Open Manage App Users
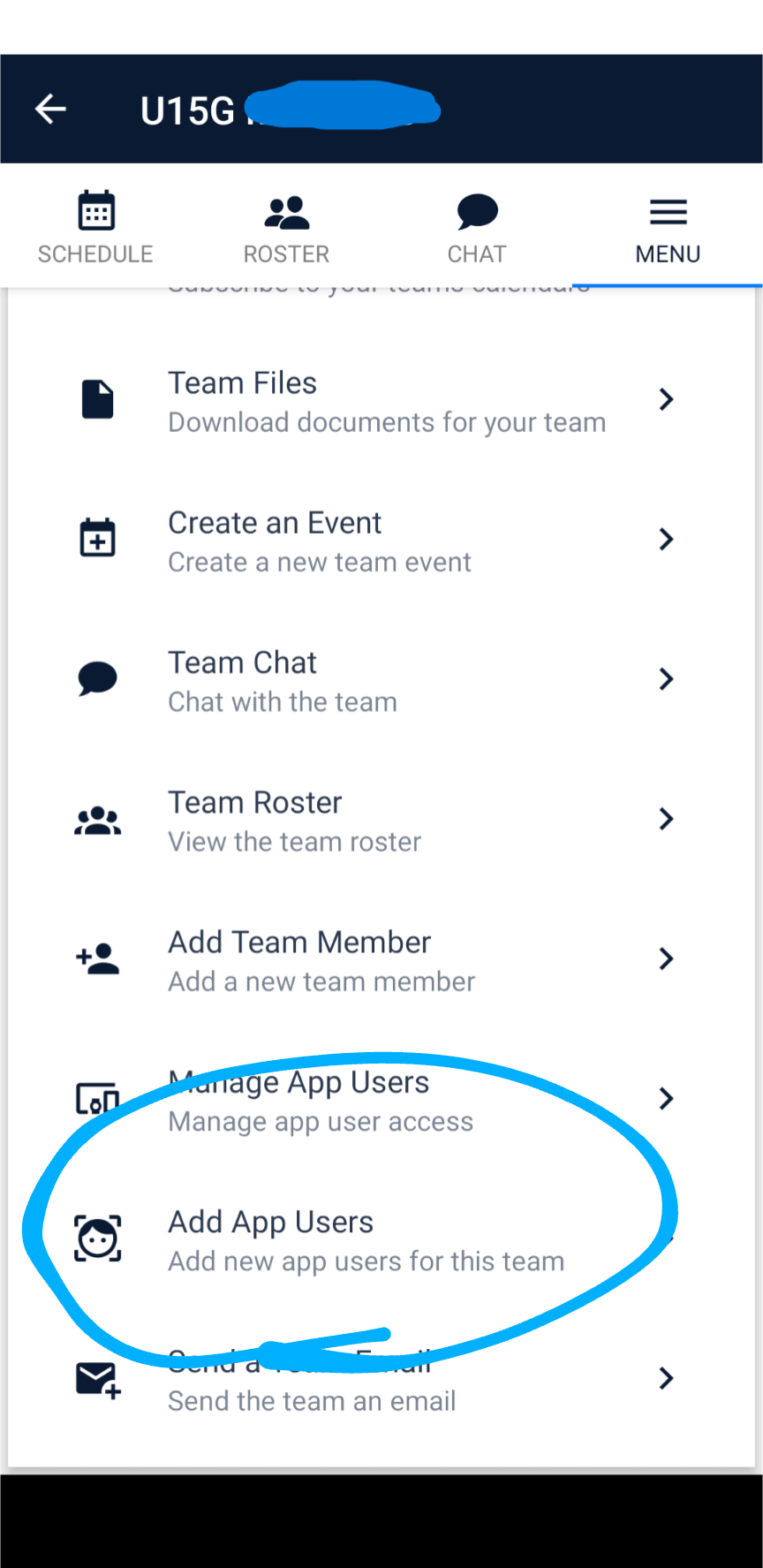This screenshot has width=763, height=1568. [381, 1100]
